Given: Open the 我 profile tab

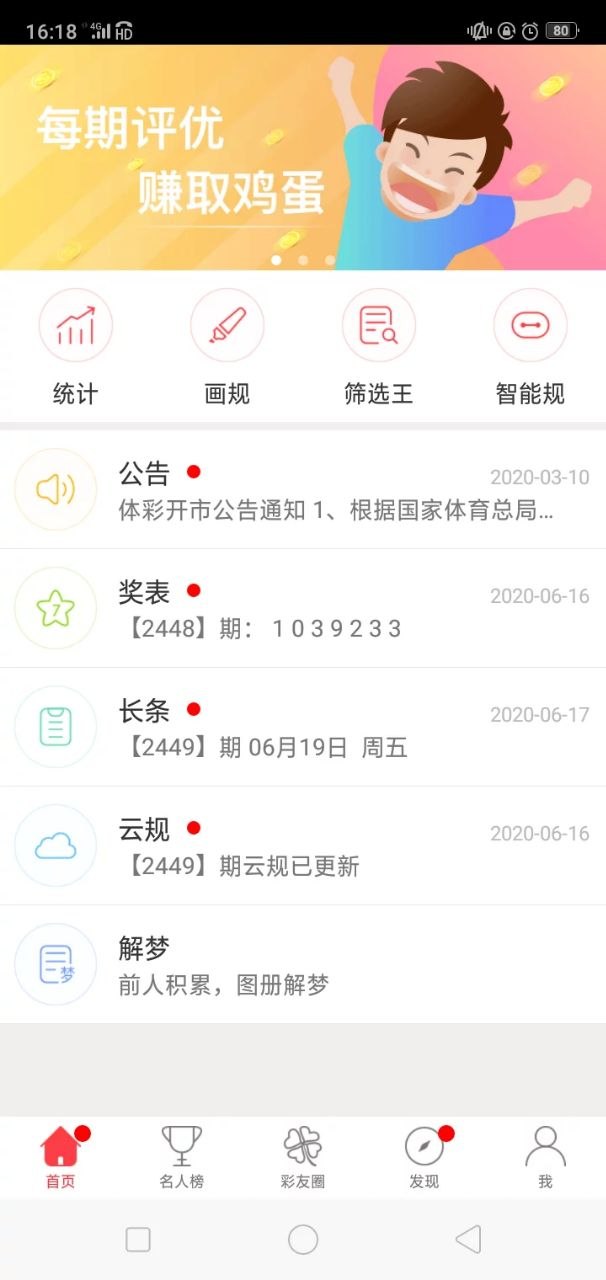Looking at the screenshot, I should (545, 1157).
